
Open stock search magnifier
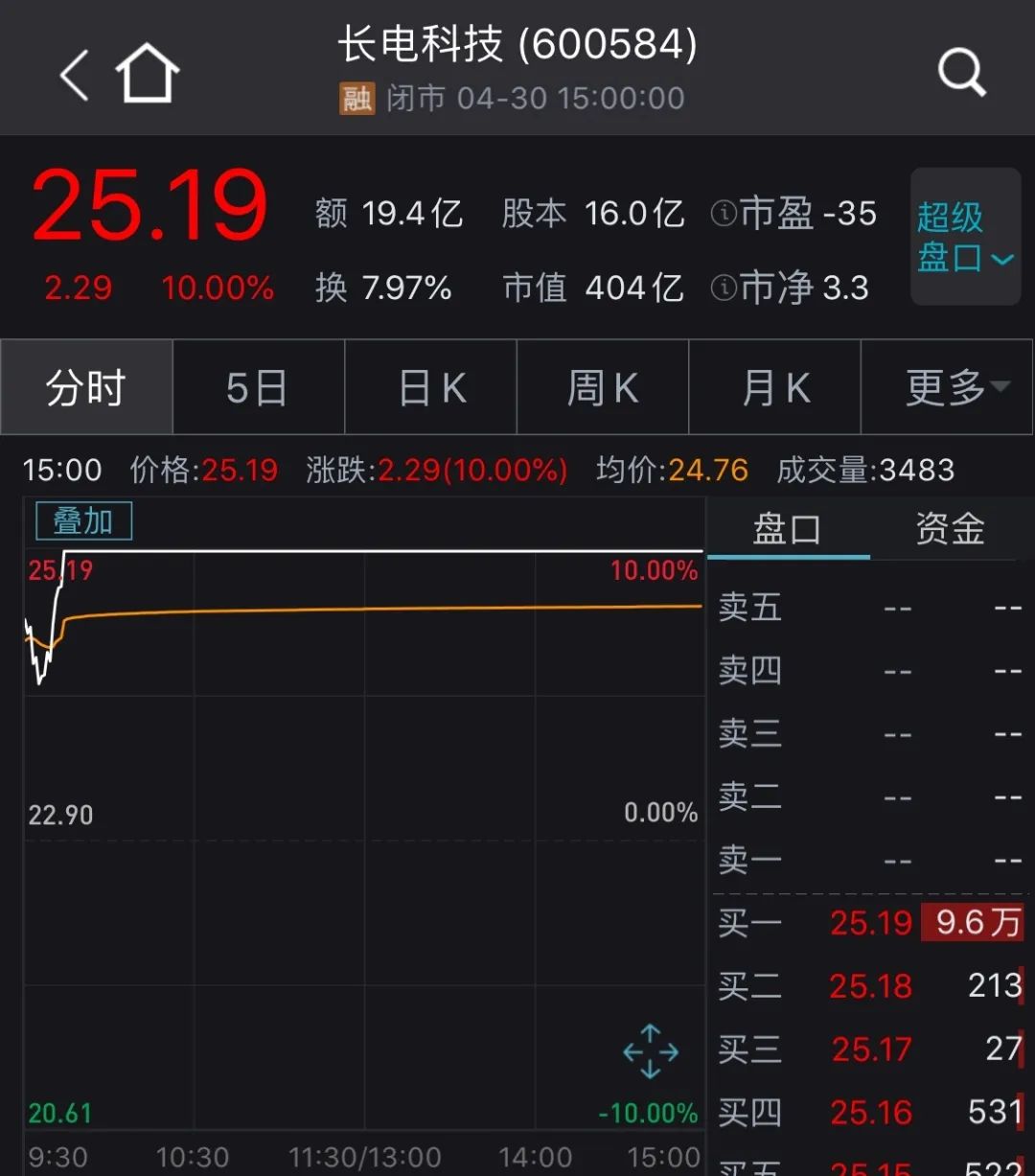pyautogui.click(x=961, y=72)
